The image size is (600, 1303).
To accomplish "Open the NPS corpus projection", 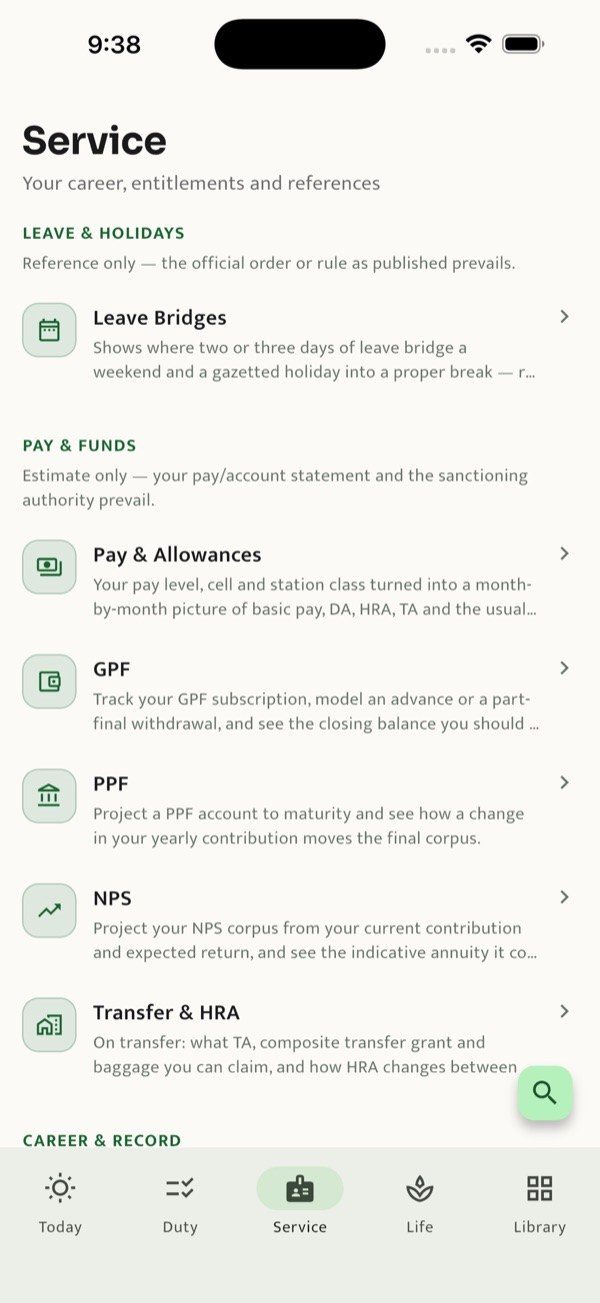I will [300, 924].
